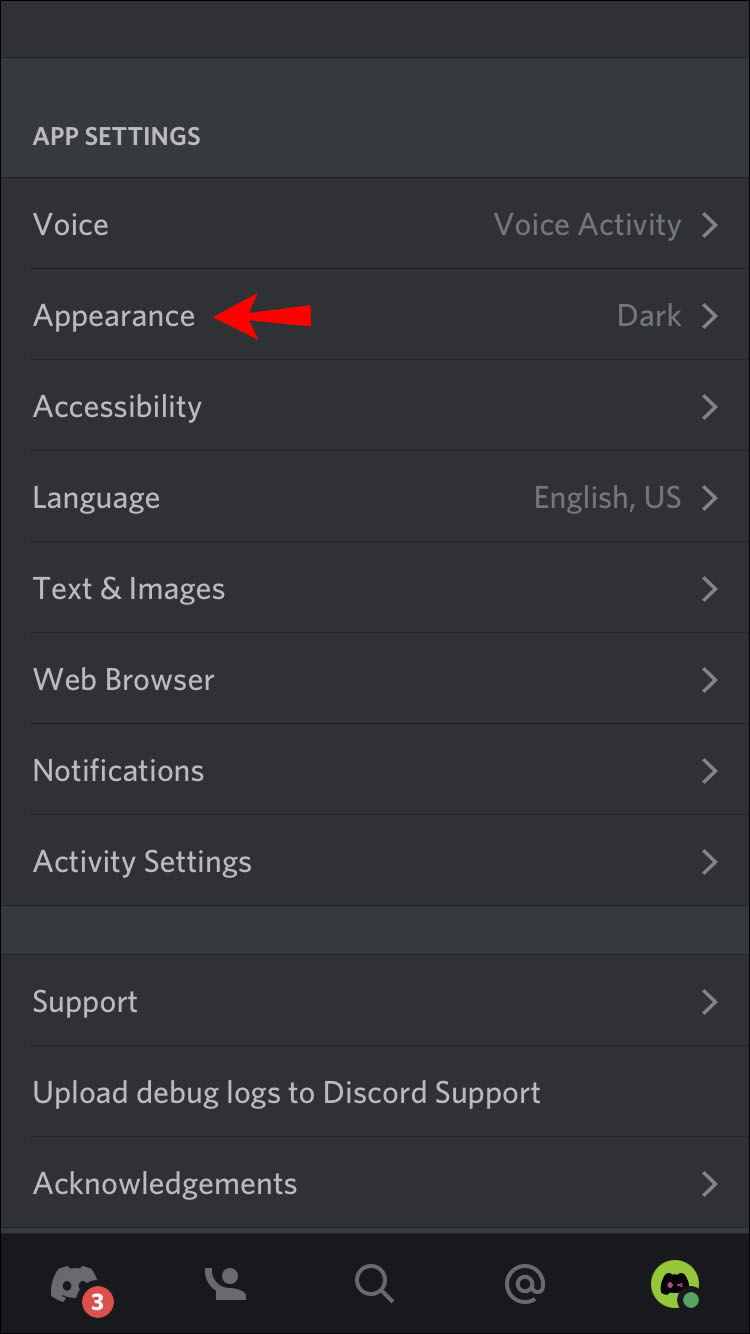Image resolution: width=750 pixels, height=1334 pixels.
Task: Open the Search tab
Action: tap(374, 1283)
